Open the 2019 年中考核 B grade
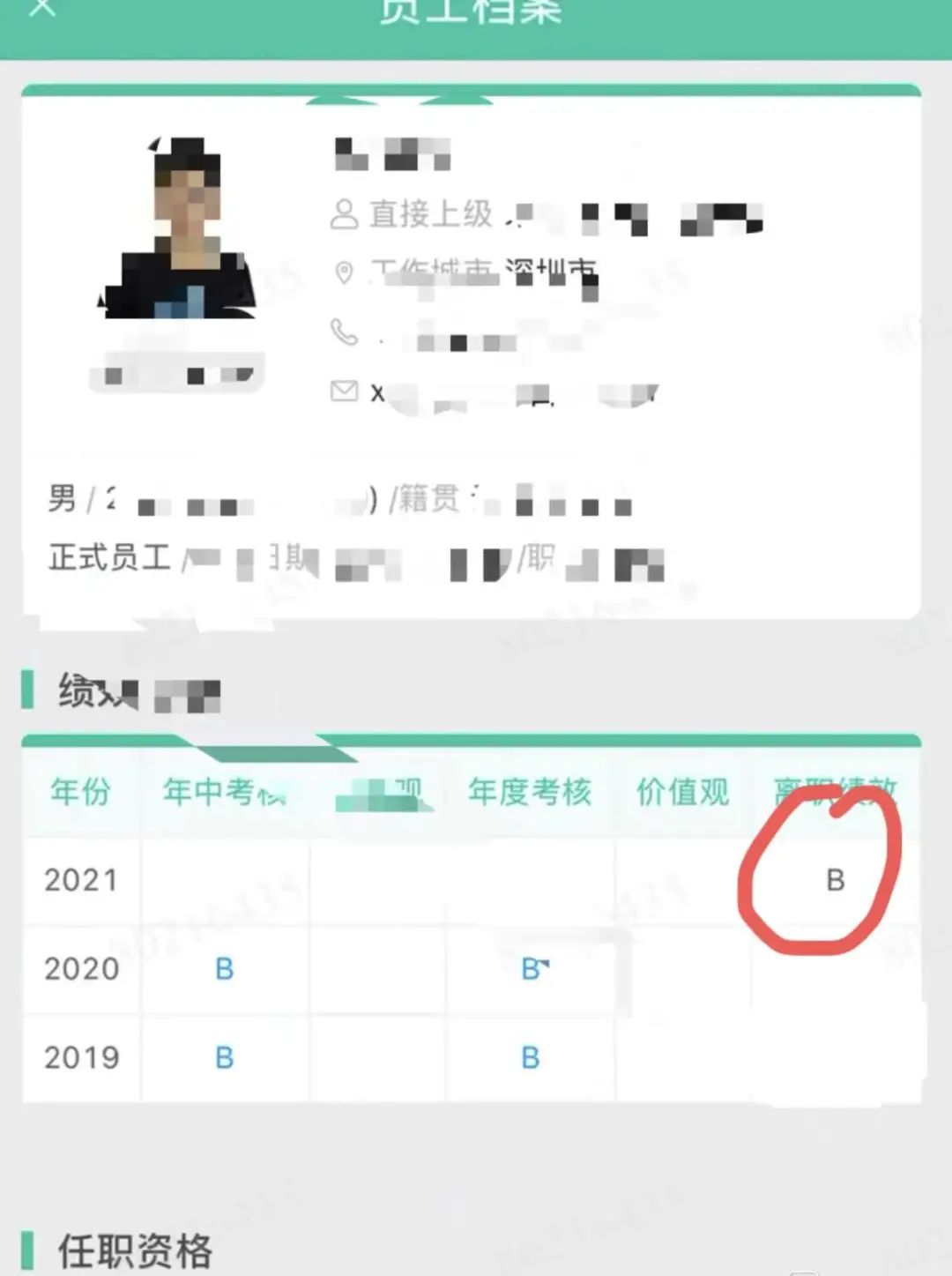952x1276 pixels. point(225,1057)
